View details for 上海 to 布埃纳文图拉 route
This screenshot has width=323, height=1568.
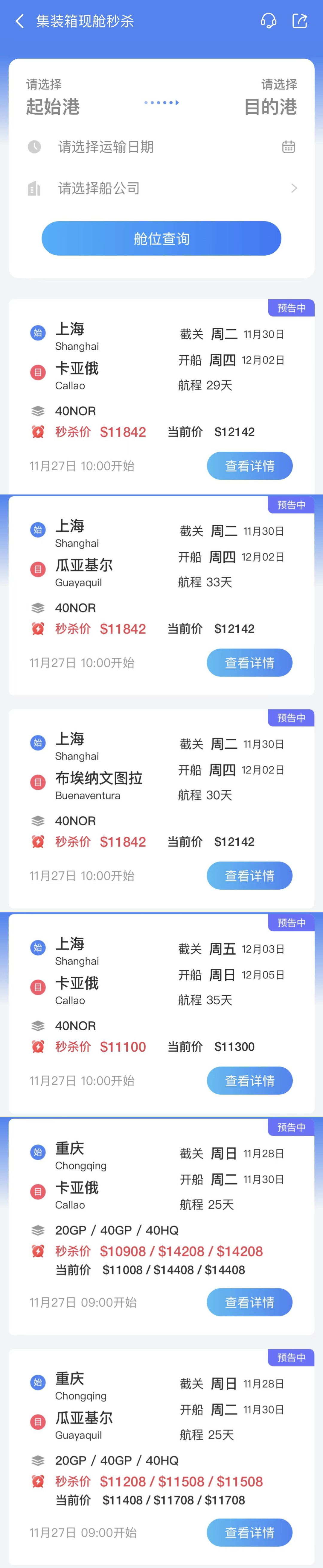(x=249, y=876)
